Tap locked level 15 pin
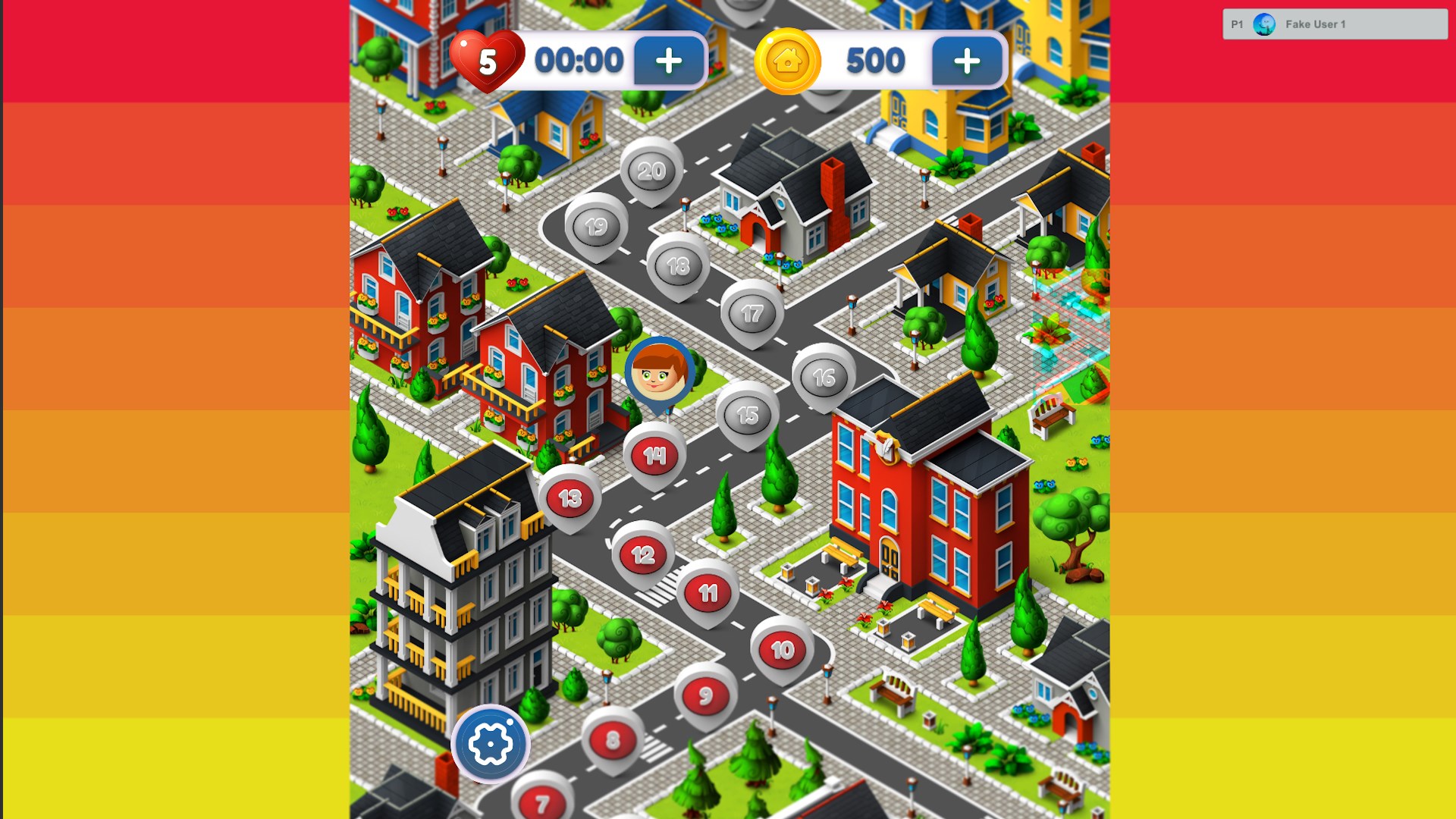1456x819 pixels. [748, 415]
